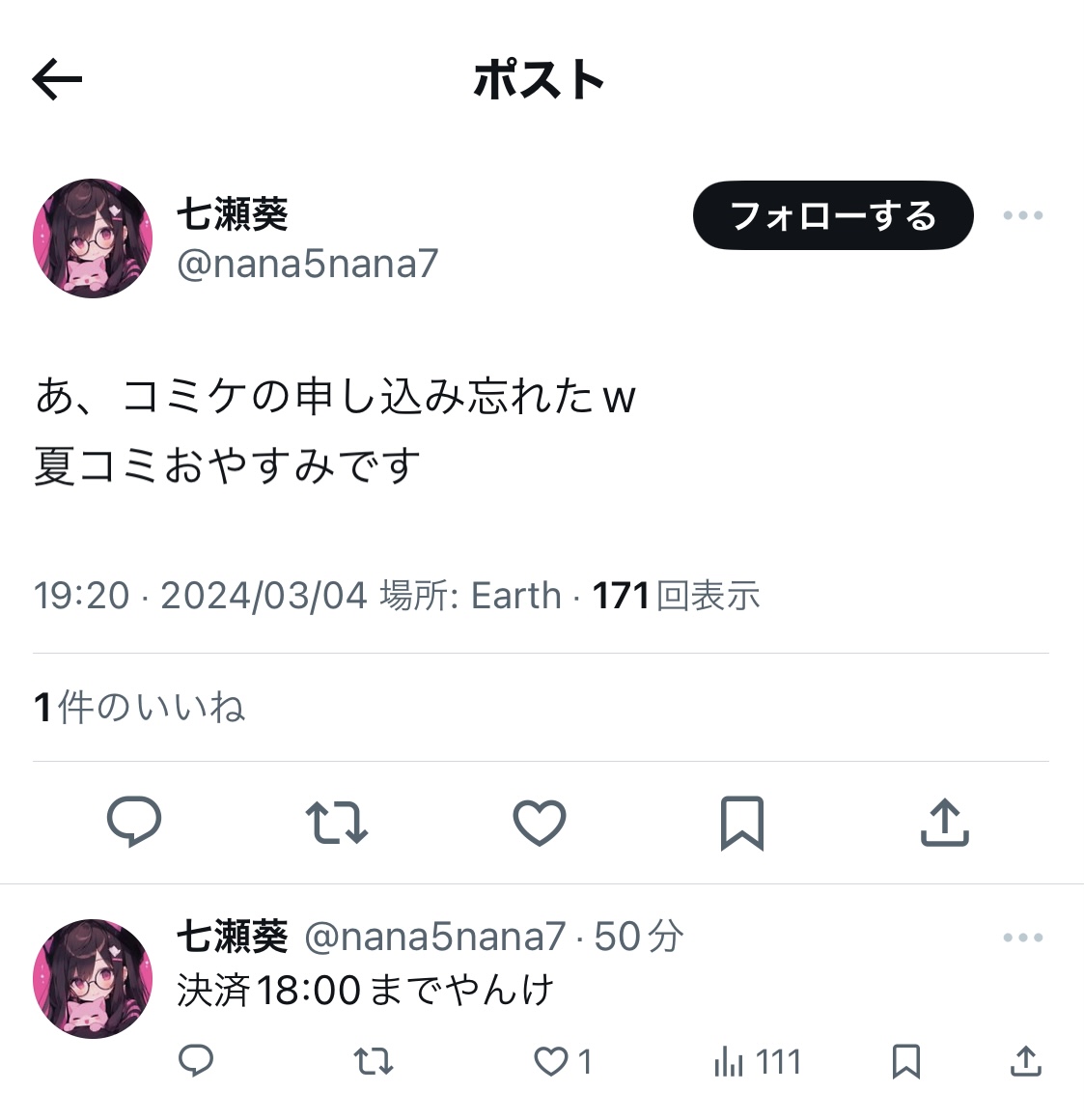The height and width of the screenshot is (1120, 1084).
Task: Reply to the コミケ post
Action: 133,823
